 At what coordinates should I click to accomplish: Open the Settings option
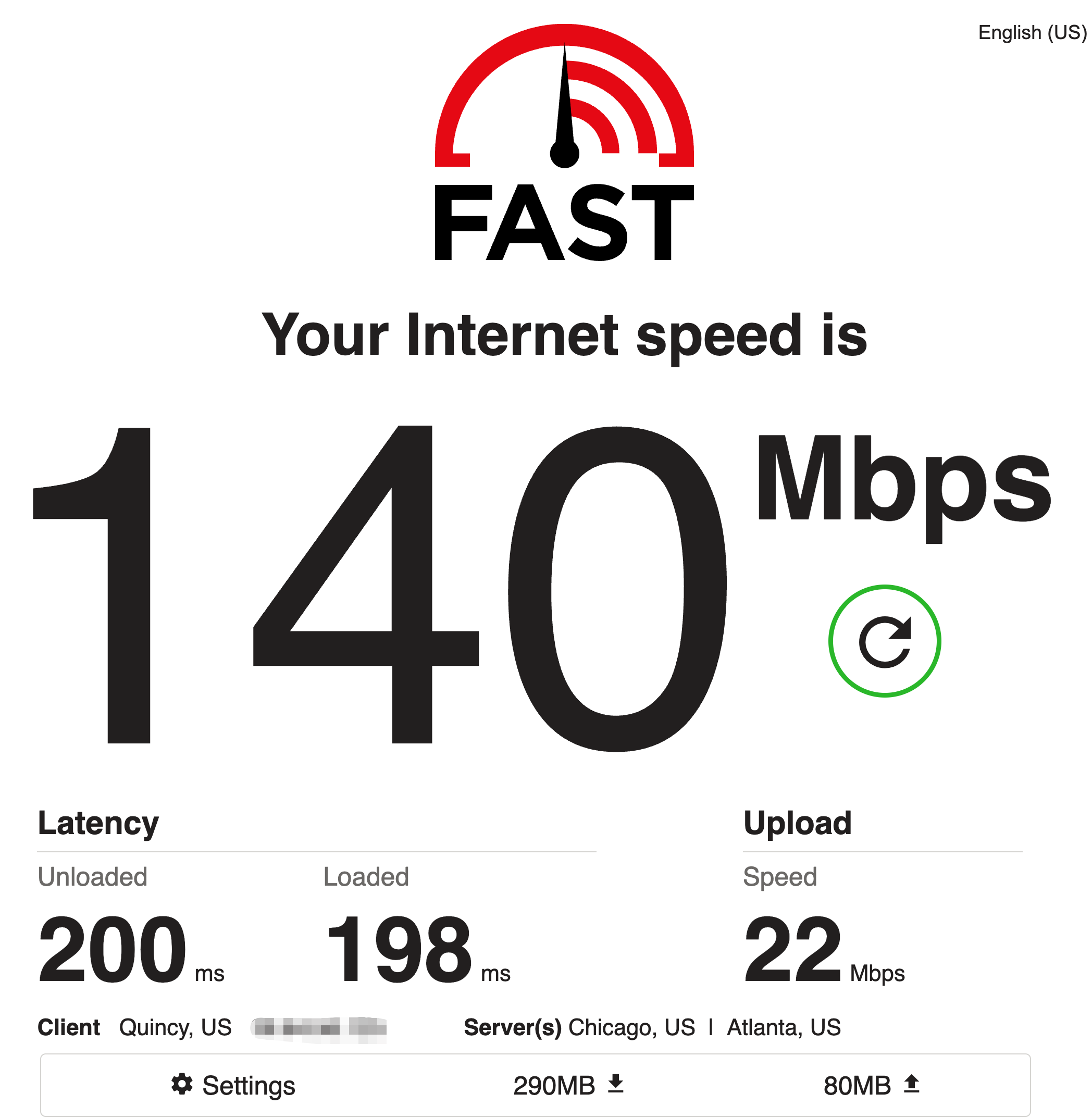point(233,1085)
